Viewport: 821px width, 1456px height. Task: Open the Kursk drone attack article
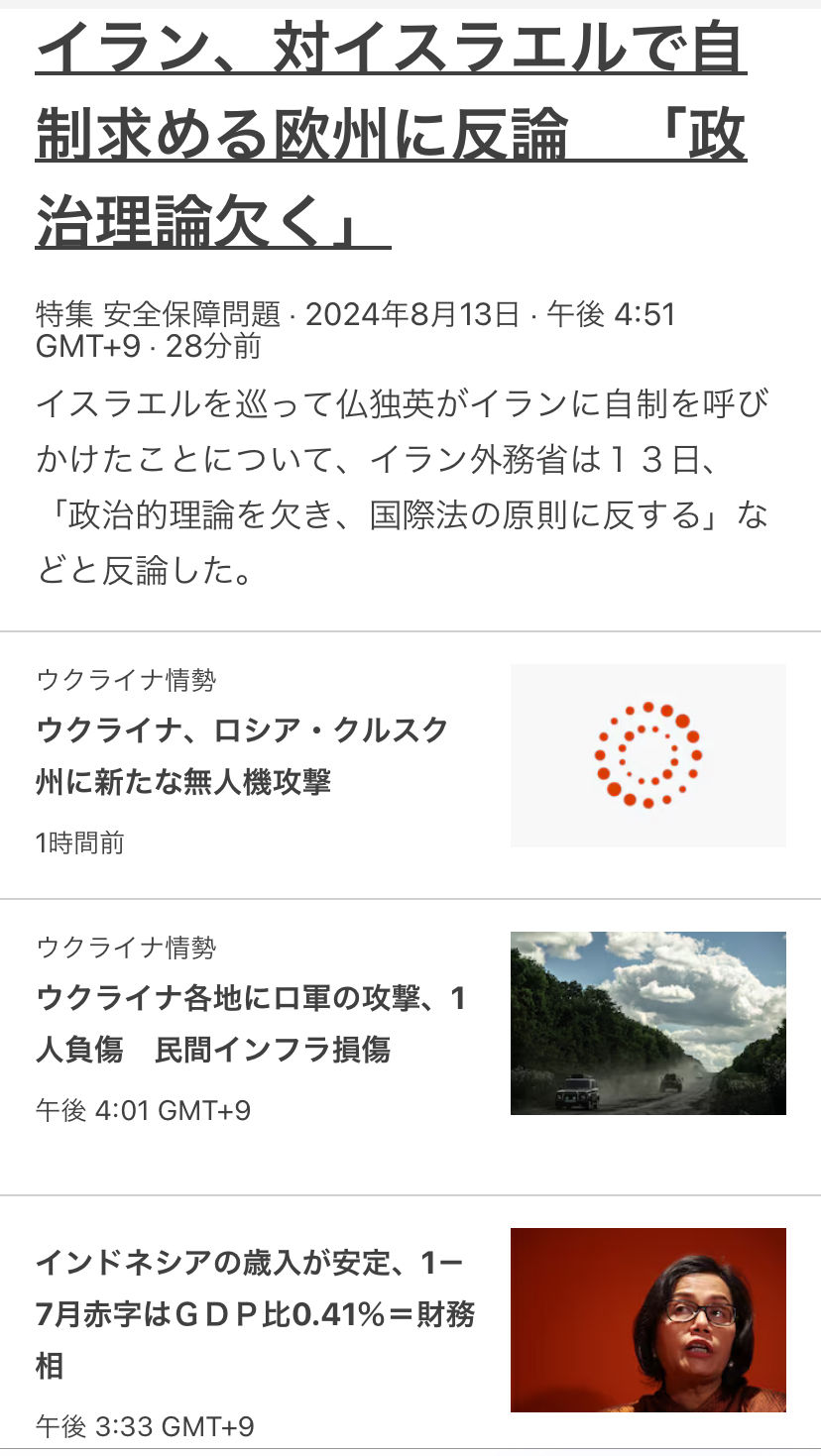point(243,756)
